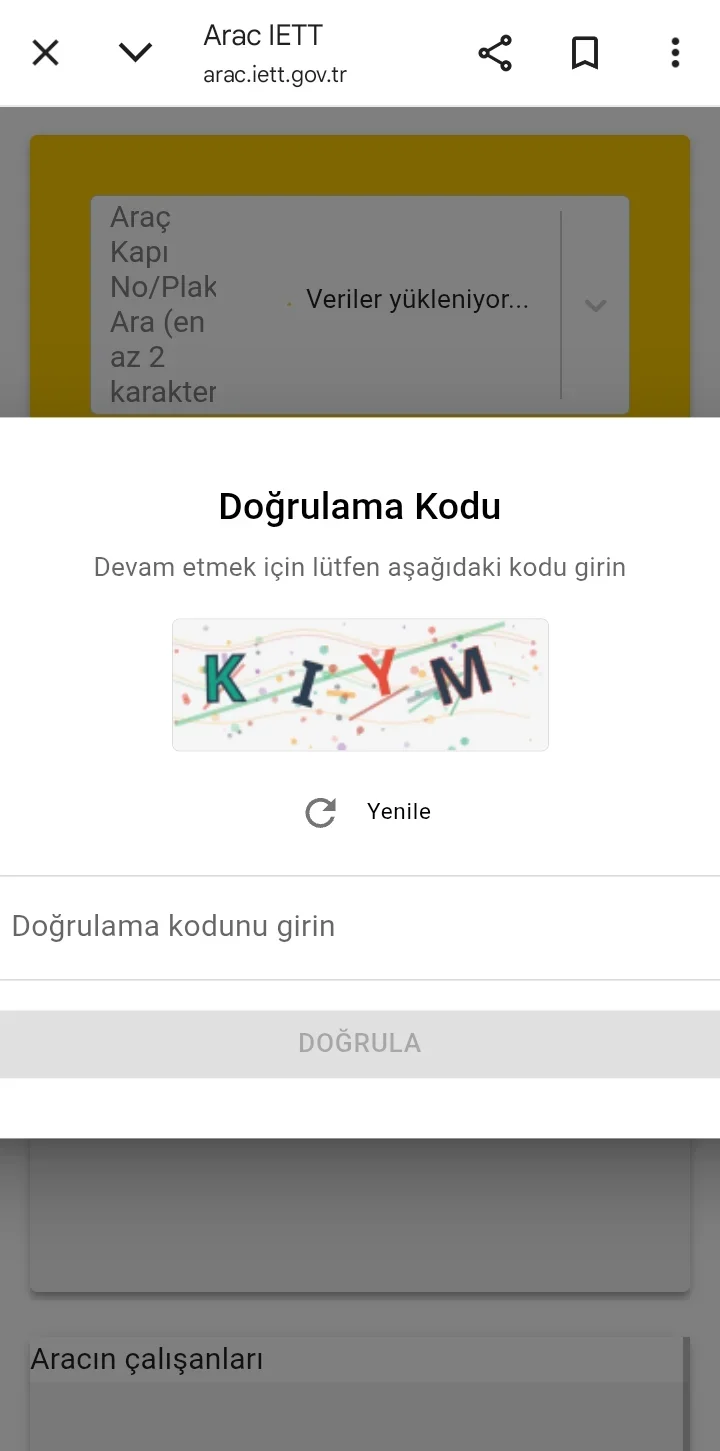Tap Yenile to refresh the code
Viewport: 720px width, 1451px height.
tap(368, 812)
